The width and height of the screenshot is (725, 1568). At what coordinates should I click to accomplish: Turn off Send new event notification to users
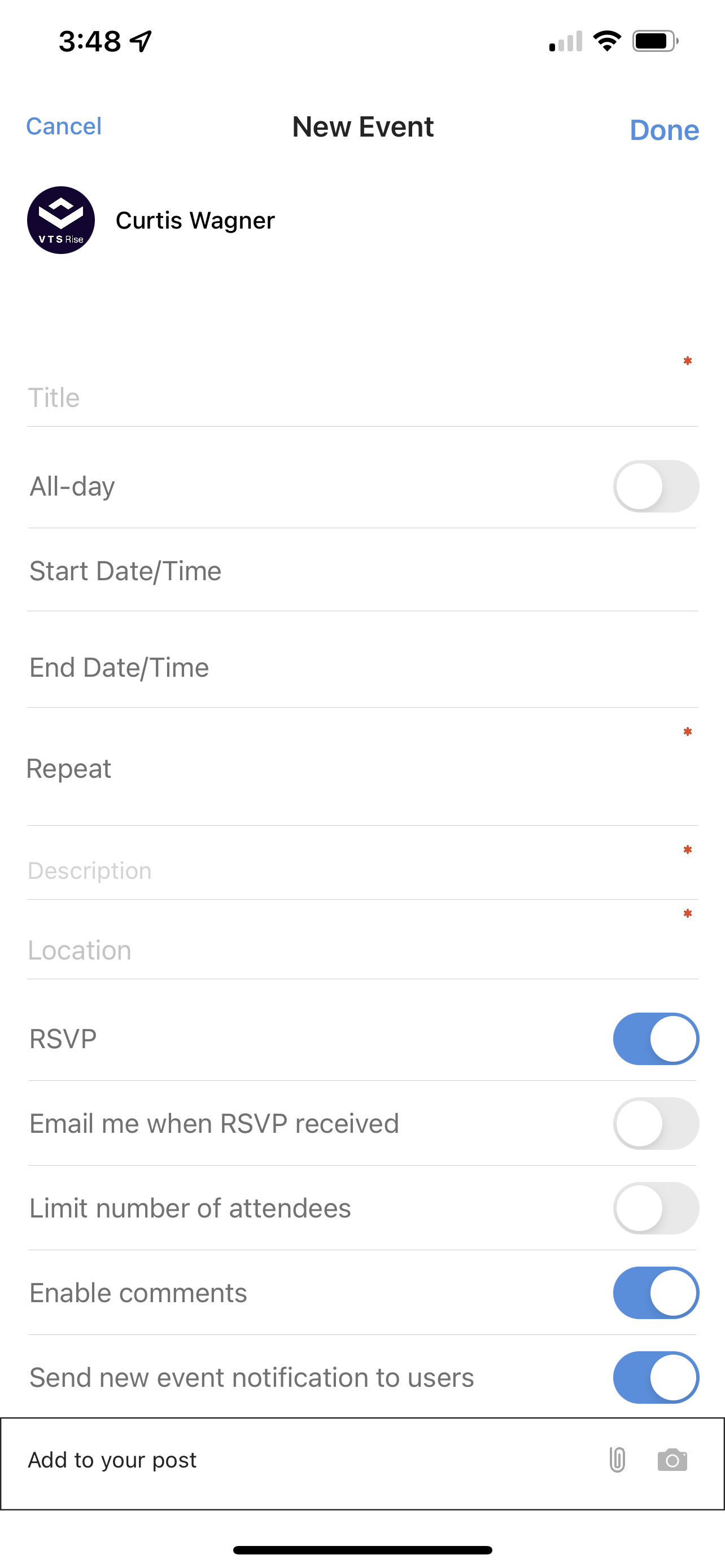point(655,1377)
